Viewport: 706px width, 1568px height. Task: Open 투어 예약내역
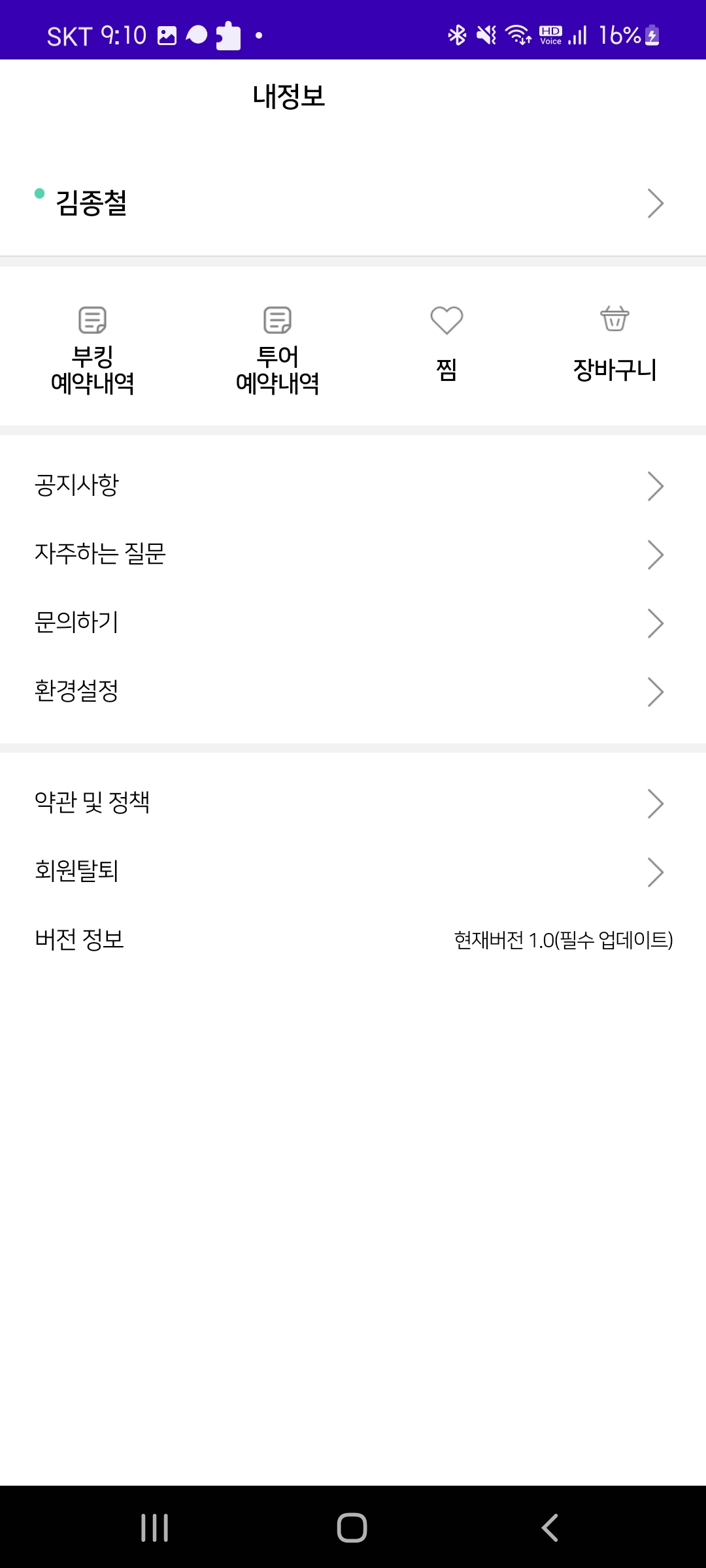click(x=277, y=351)
